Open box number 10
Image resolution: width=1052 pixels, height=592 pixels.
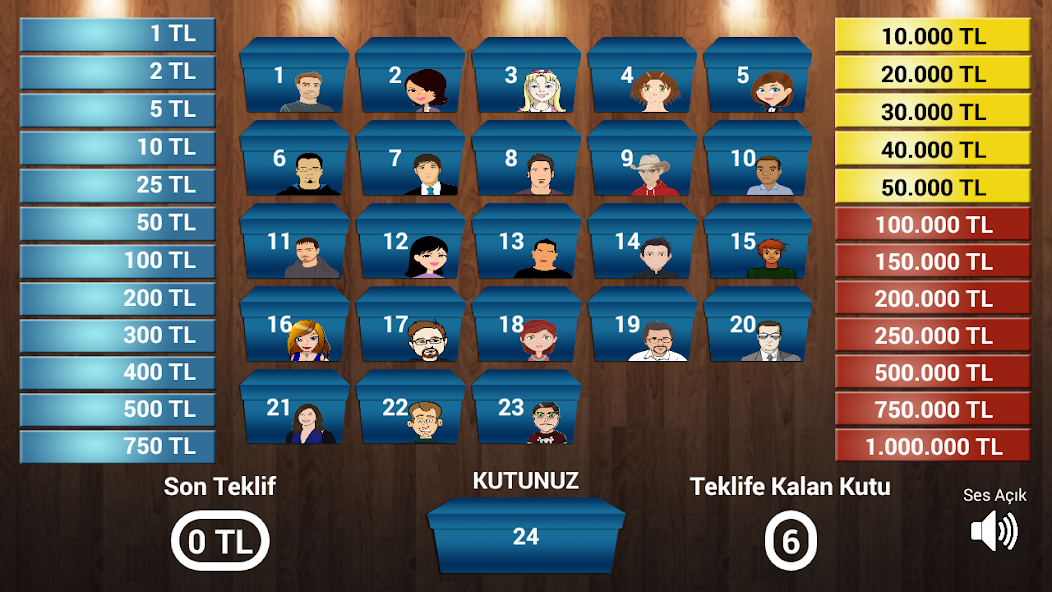(x=758, y=160)
